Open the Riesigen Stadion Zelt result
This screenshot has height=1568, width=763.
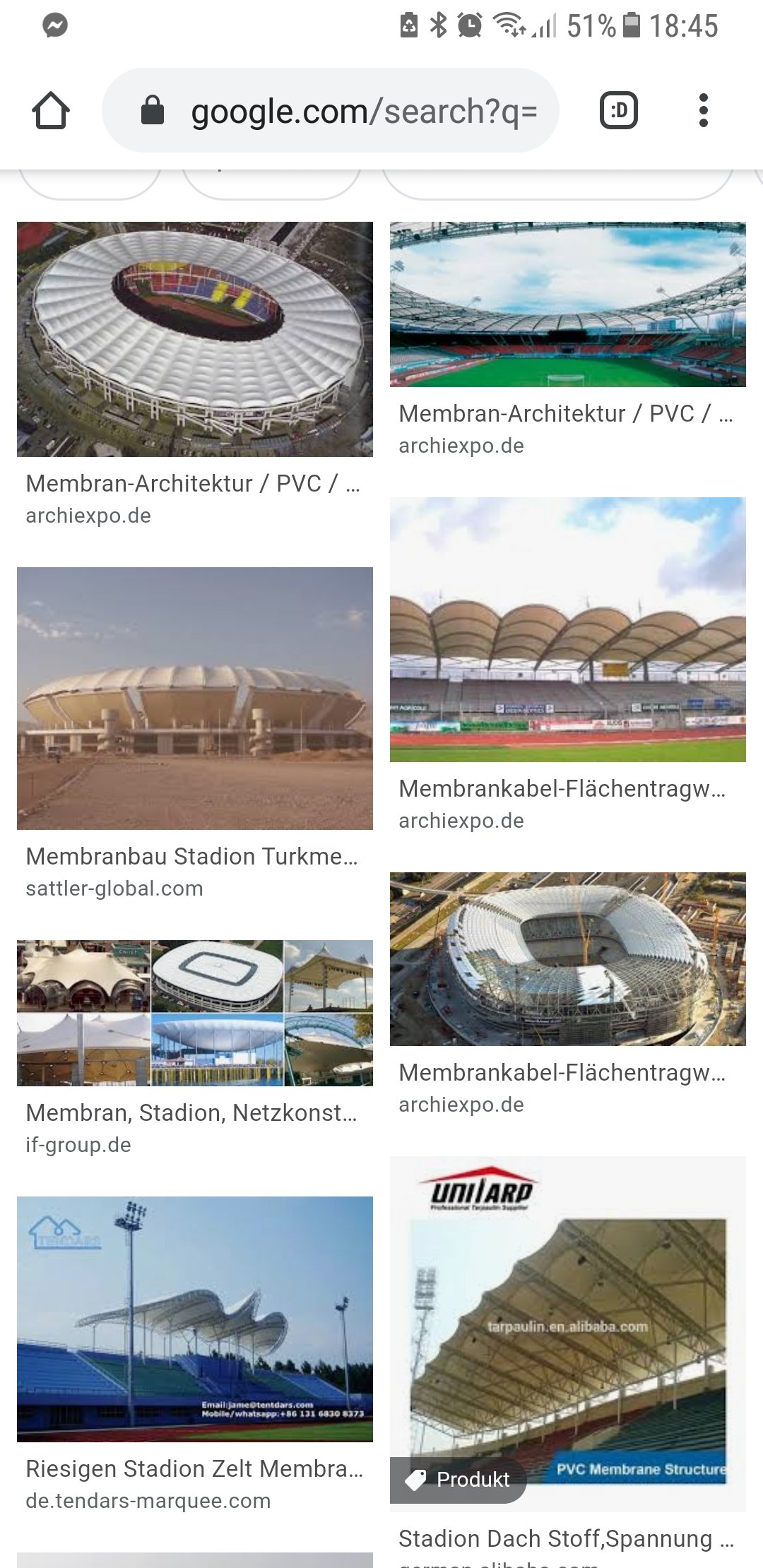[x=195, y=1319]
